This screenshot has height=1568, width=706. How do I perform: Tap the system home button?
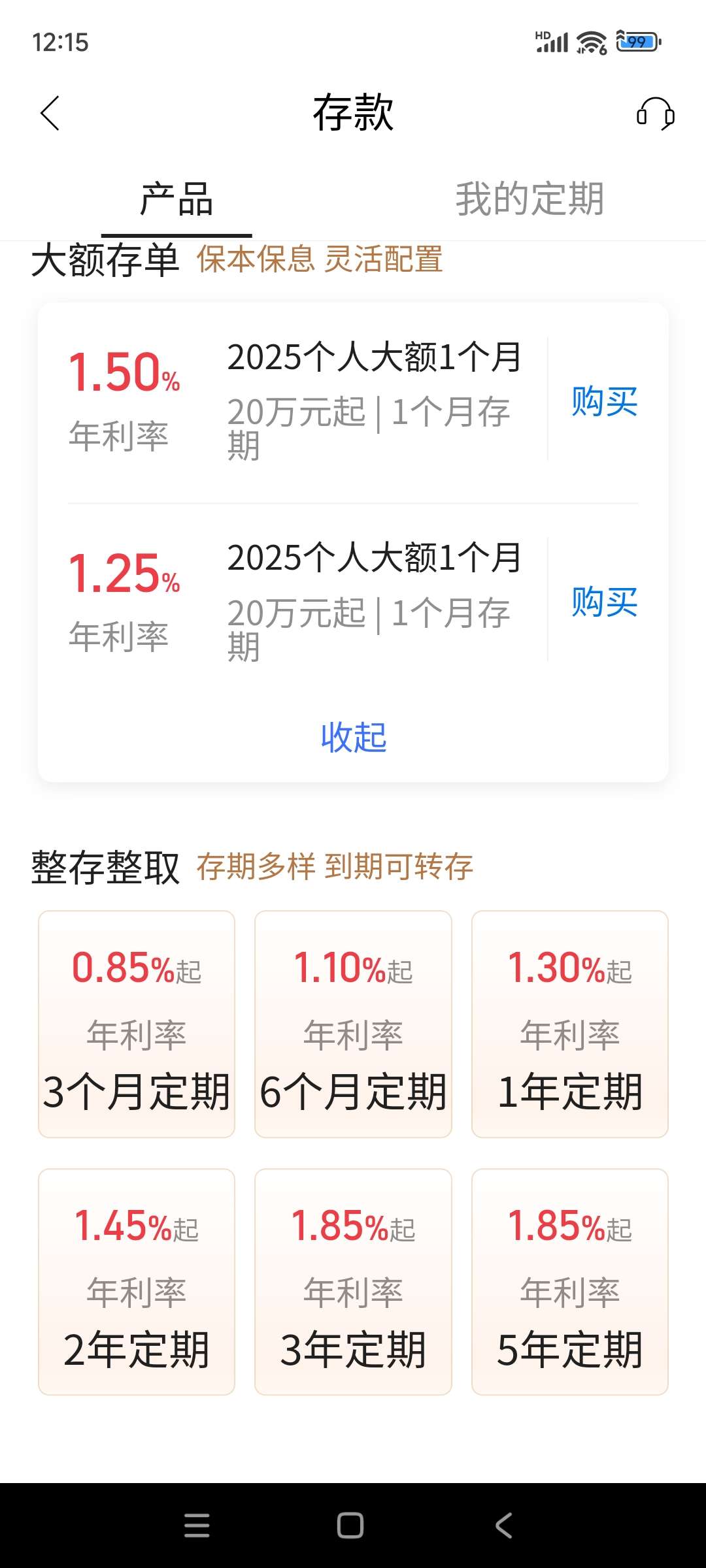pos(350,1526)
